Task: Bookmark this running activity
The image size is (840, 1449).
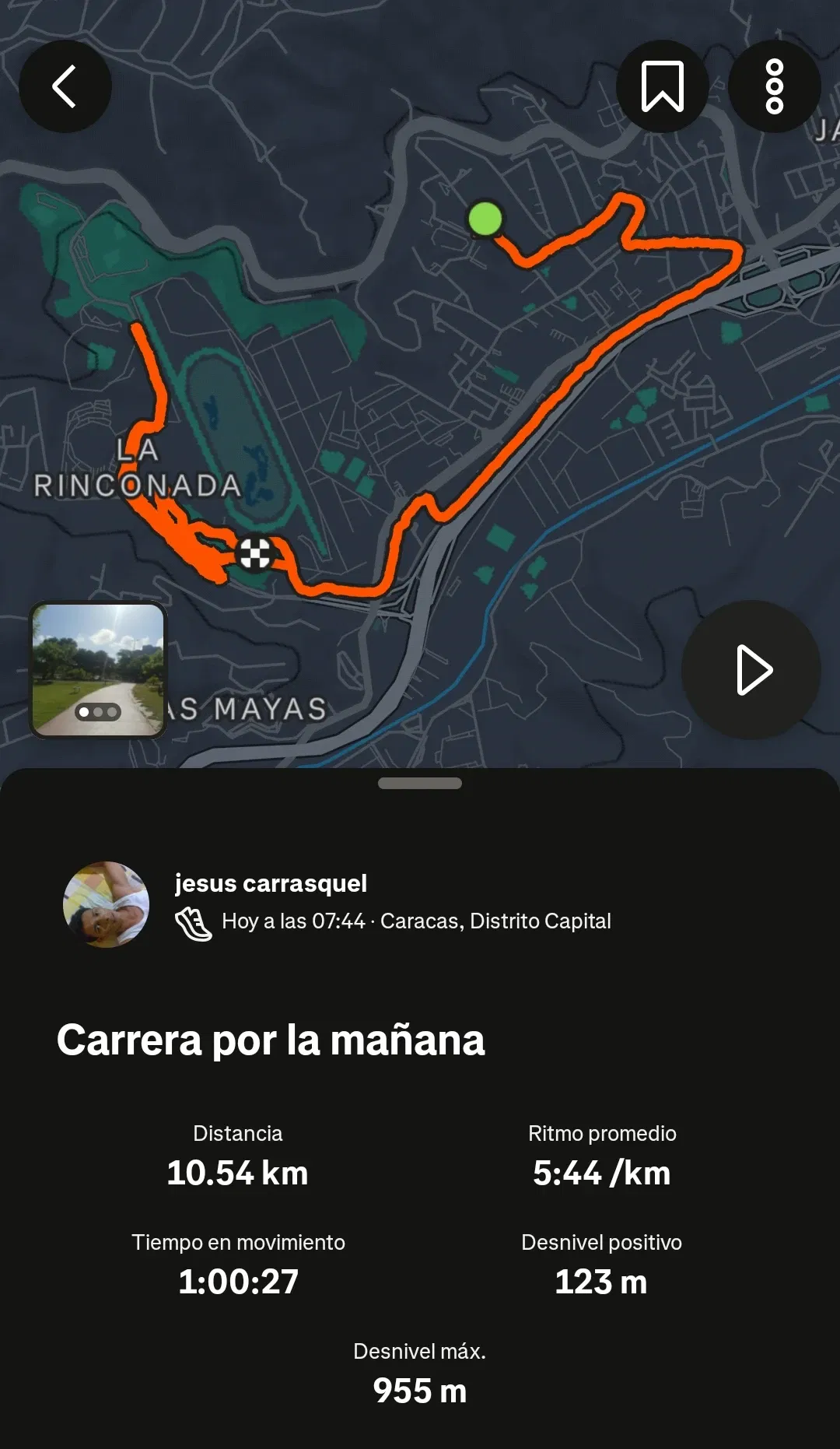Action: click(x=662, y=86)
